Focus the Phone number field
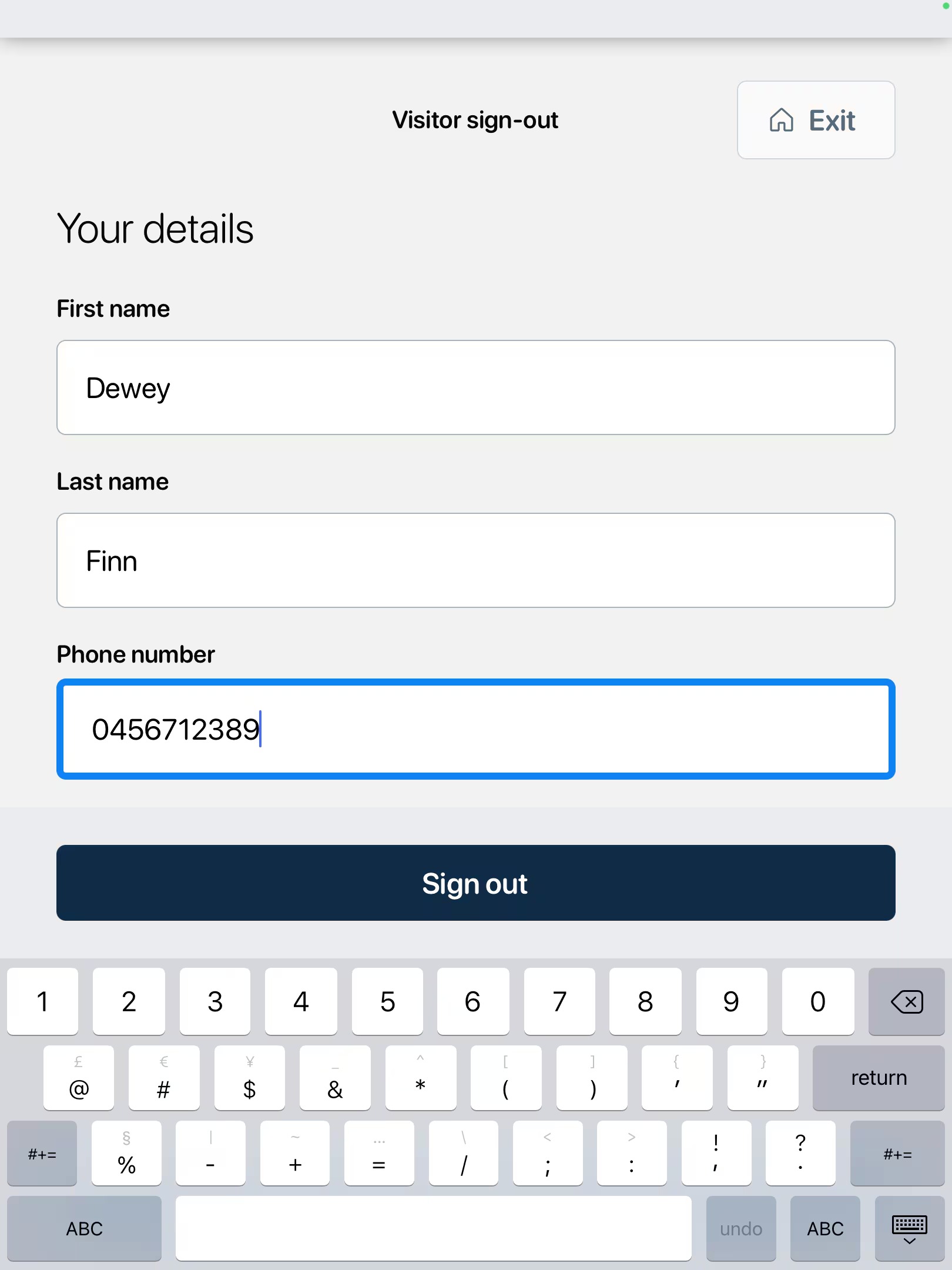952x1270 pixels. [475, 729]
